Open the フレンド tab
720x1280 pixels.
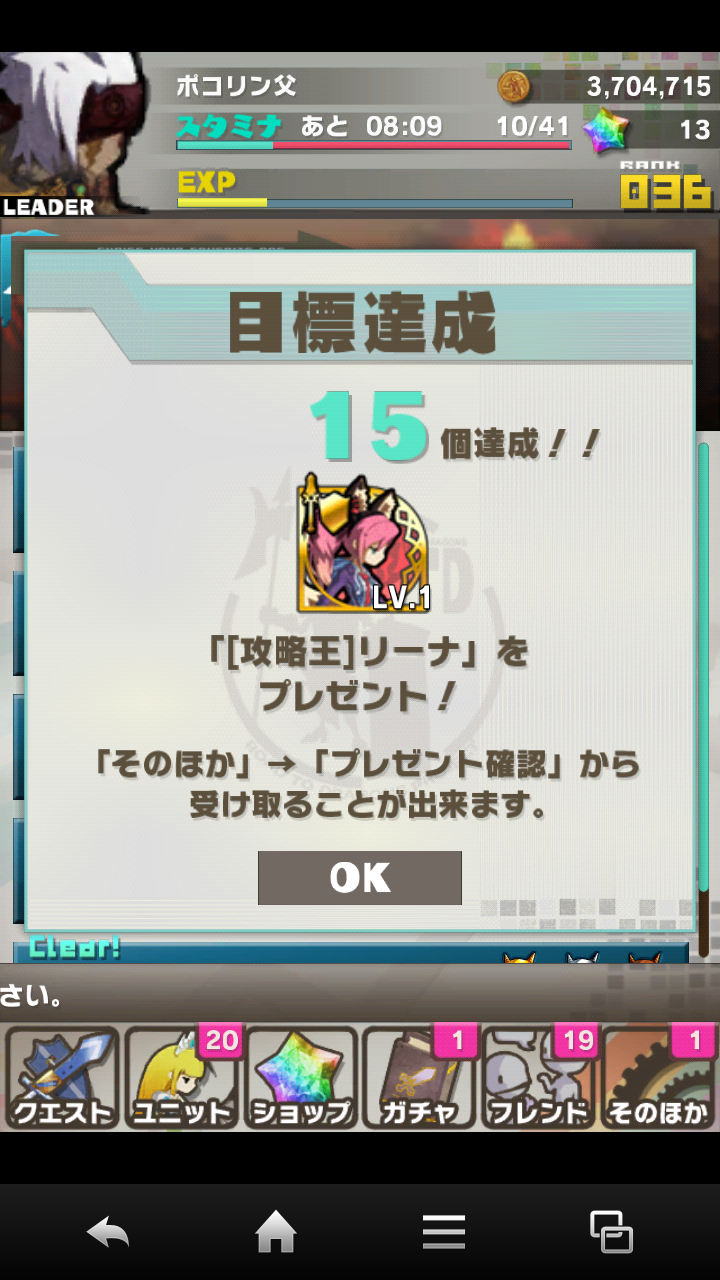539,1078
